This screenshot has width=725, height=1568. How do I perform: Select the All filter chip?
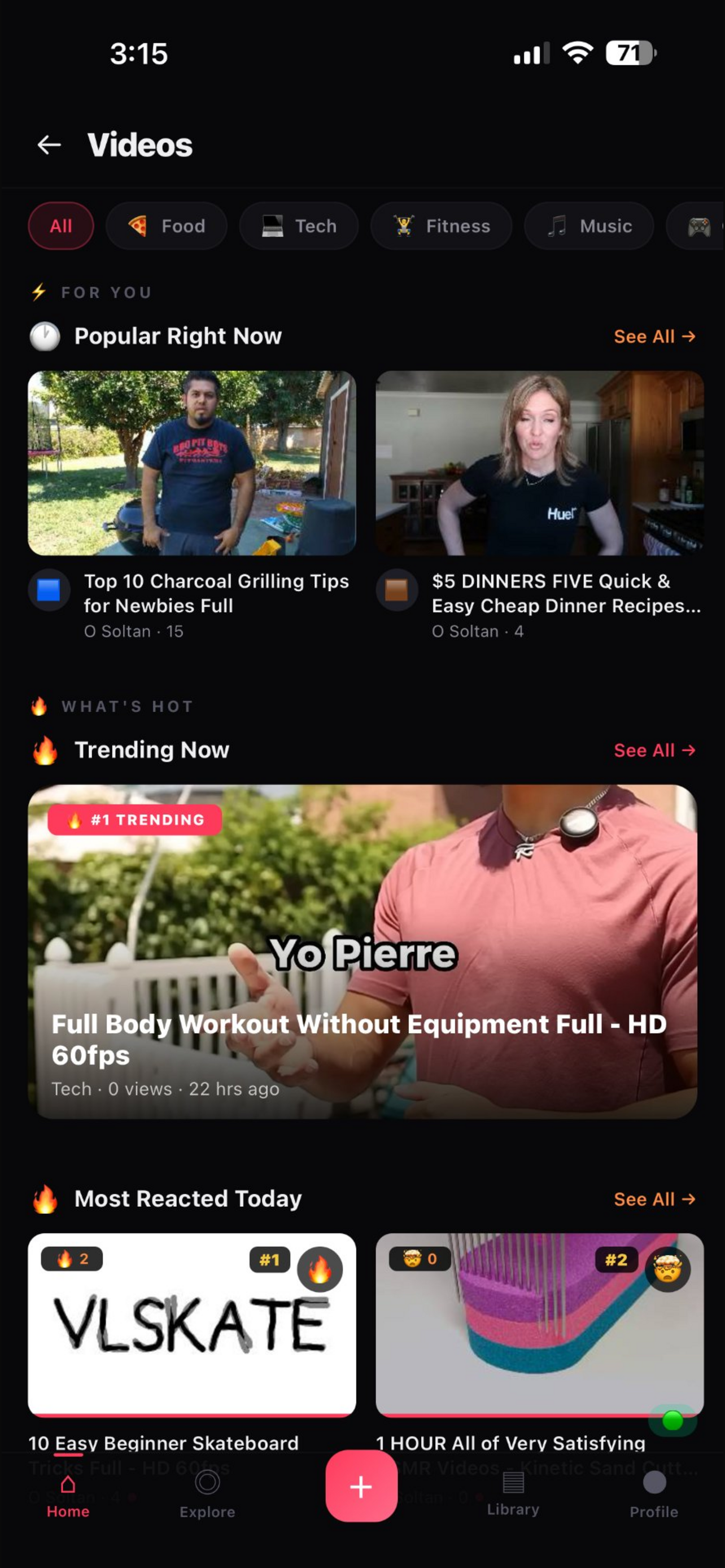click(61, 226)
